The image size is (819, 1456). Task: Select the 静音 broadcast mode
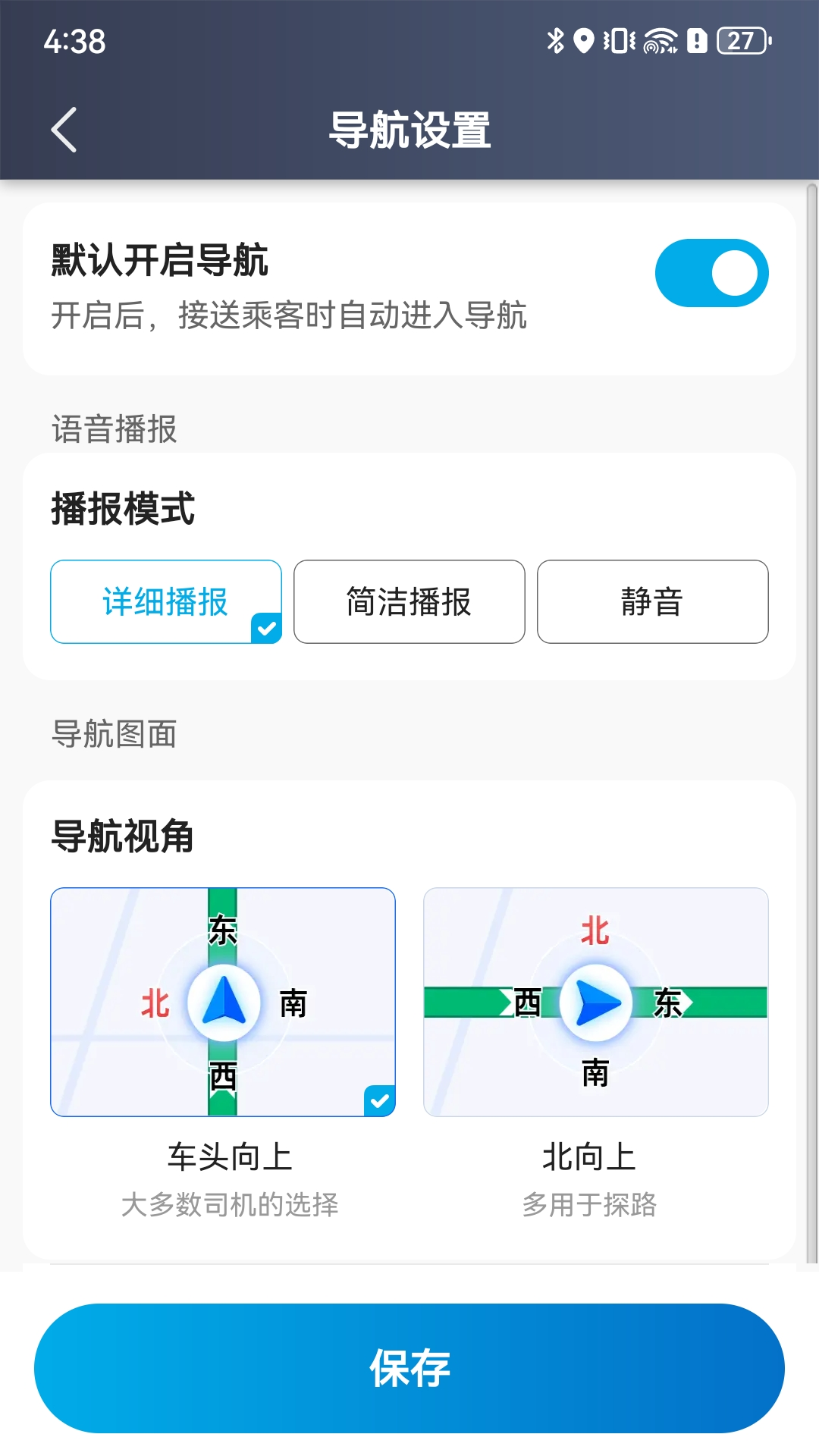coord(652,601)
